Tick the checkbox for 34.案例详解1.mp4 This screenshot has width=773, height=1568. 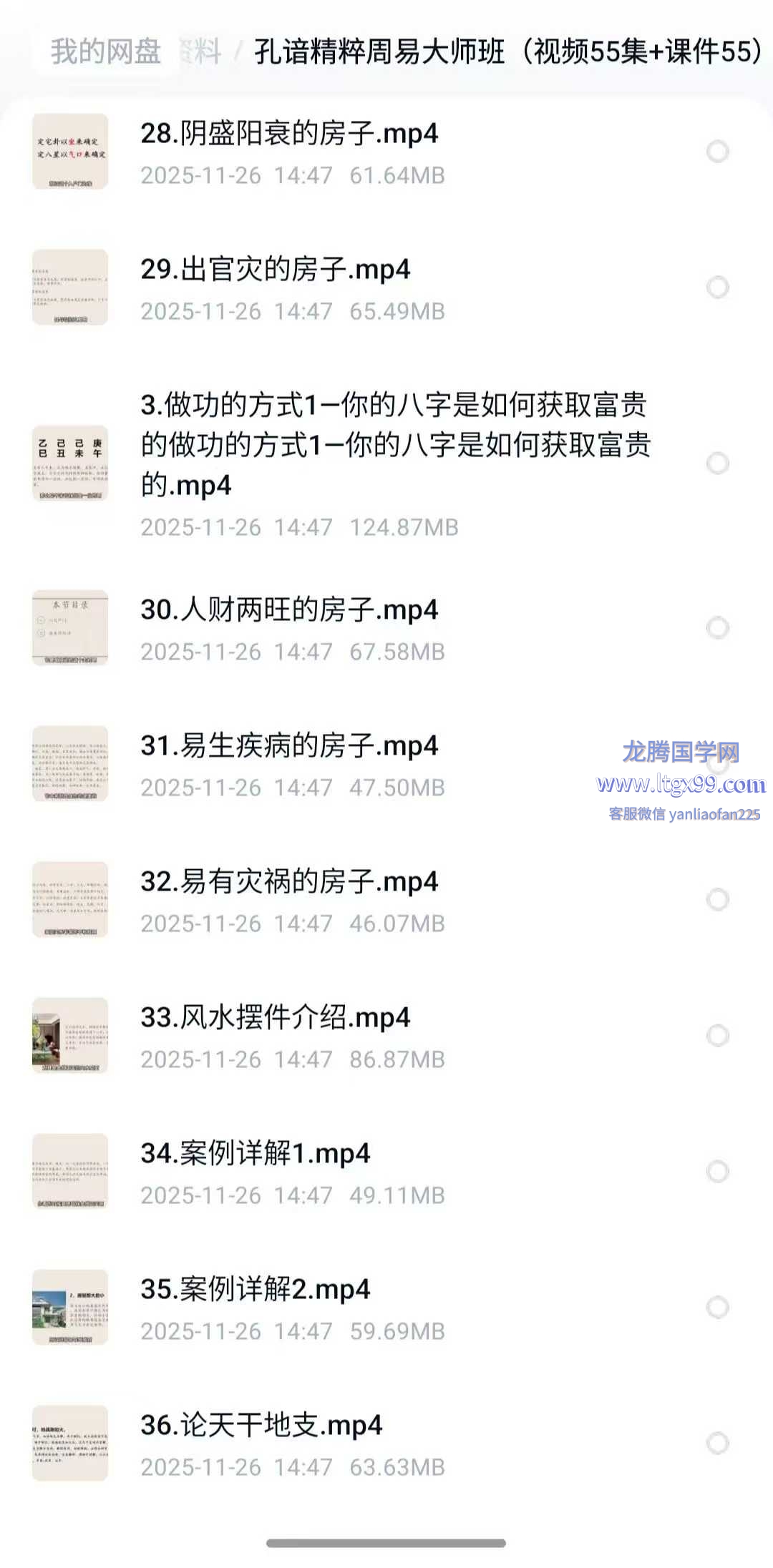point(717,1172)
